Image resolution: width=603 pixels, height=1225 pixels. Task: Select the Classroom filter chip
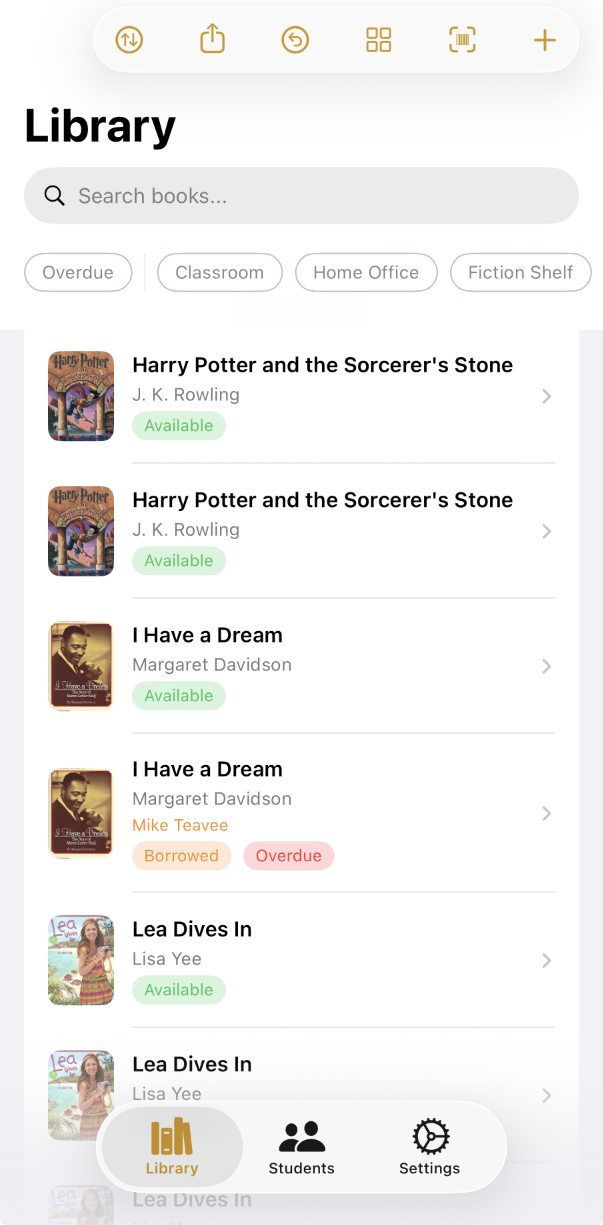click(x=219, y=272)
